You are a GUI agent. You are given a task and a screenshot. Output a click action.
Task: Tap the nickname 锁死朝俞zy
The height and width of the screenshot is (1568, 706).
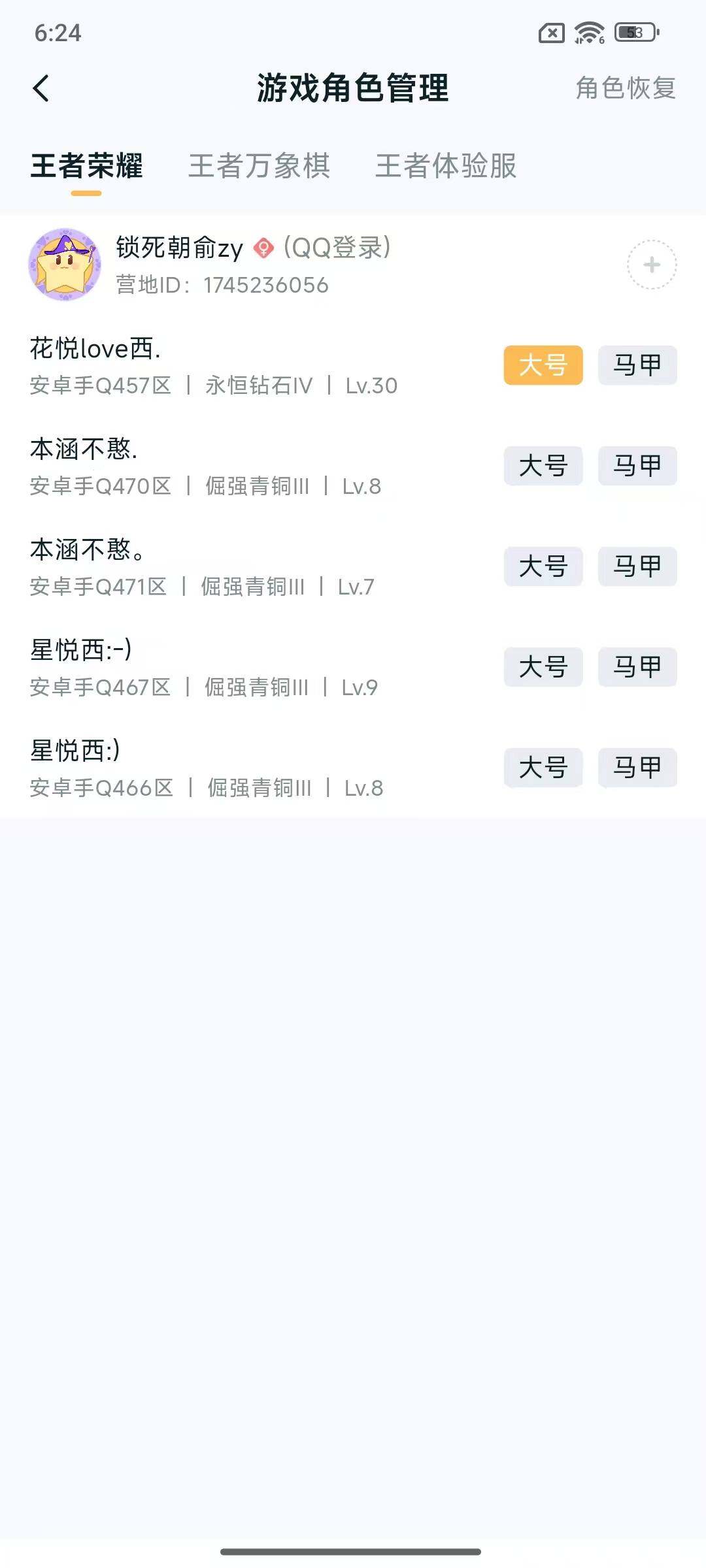(x=176, y=247)
